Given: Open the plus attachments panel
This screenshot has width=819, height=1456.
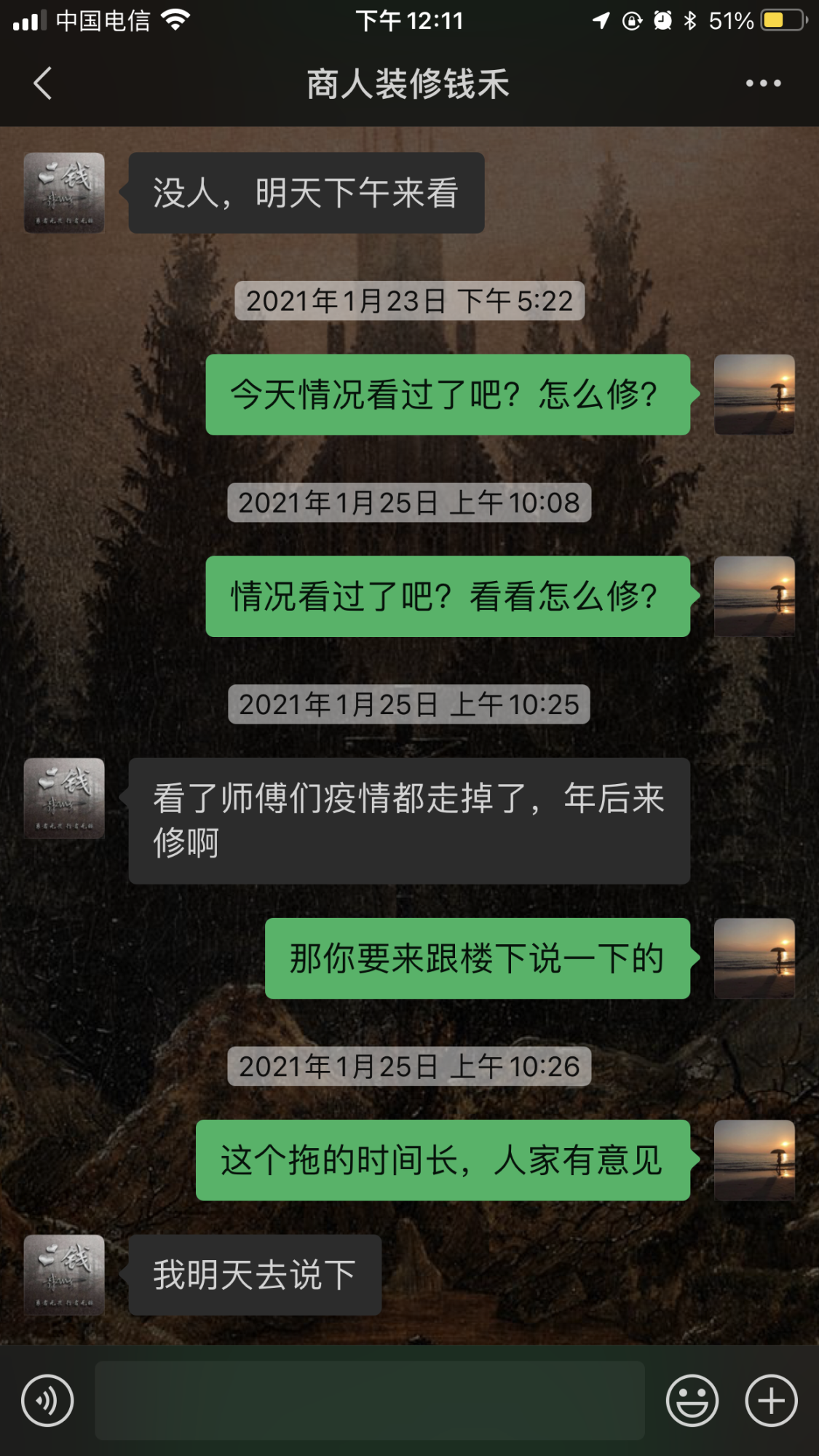Looking at the screenshot, I should coord(771,1400).
